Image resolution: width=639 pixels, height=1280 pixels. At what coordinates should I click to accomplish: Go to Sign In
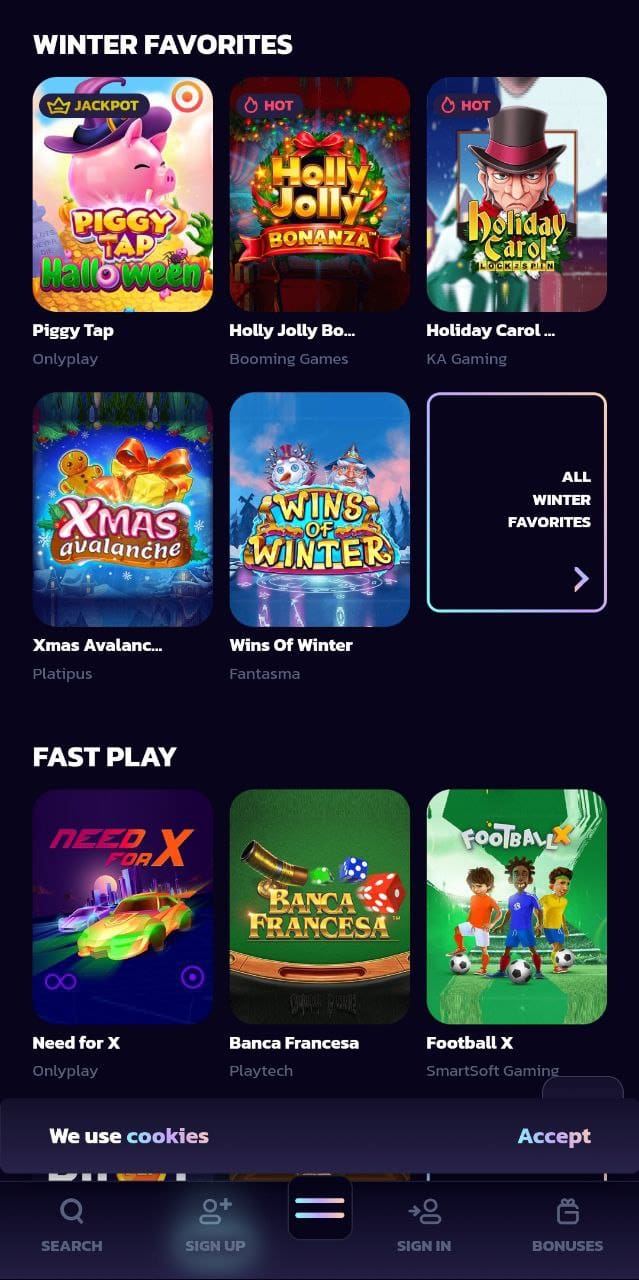[x=424, y=1226]
